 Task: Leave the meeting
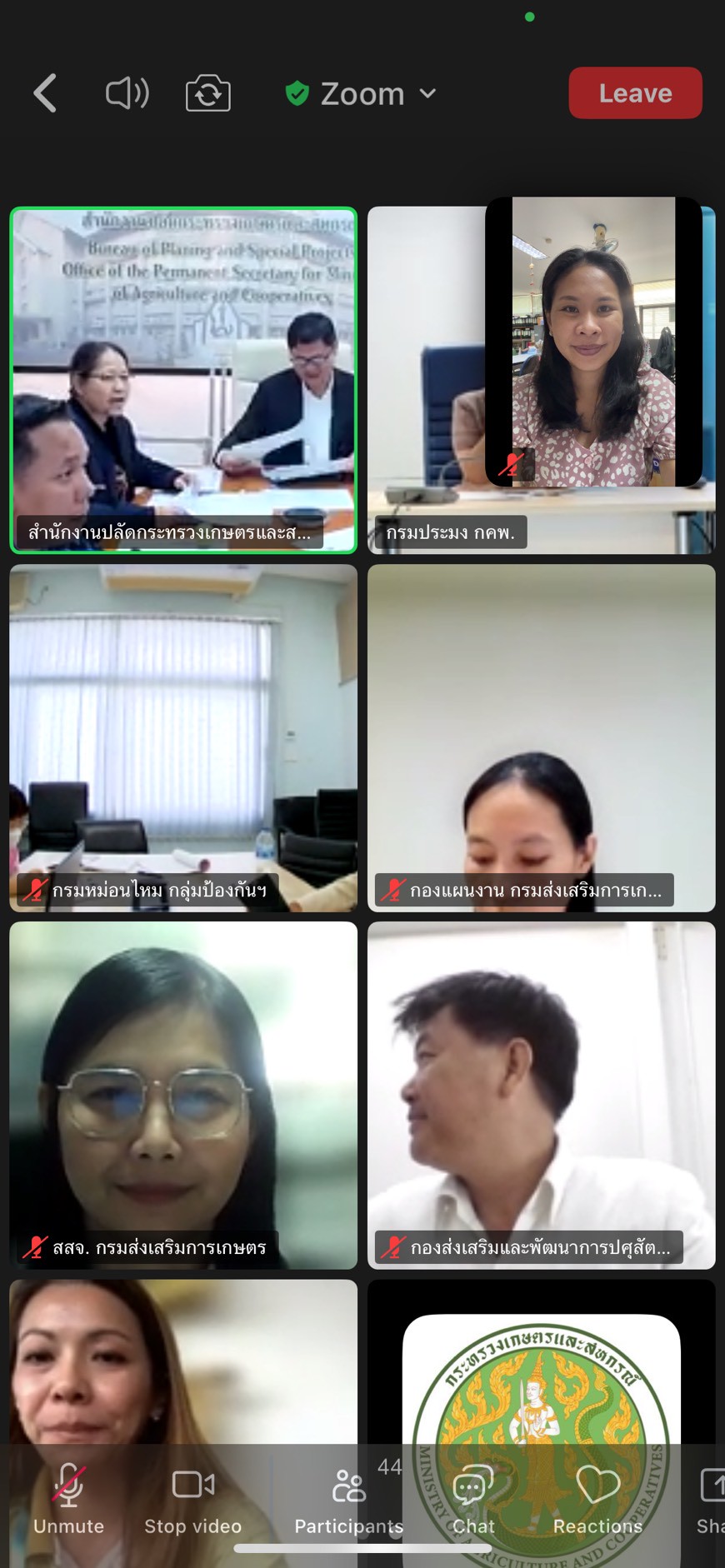pyautogui.click(x=635, y=93)
